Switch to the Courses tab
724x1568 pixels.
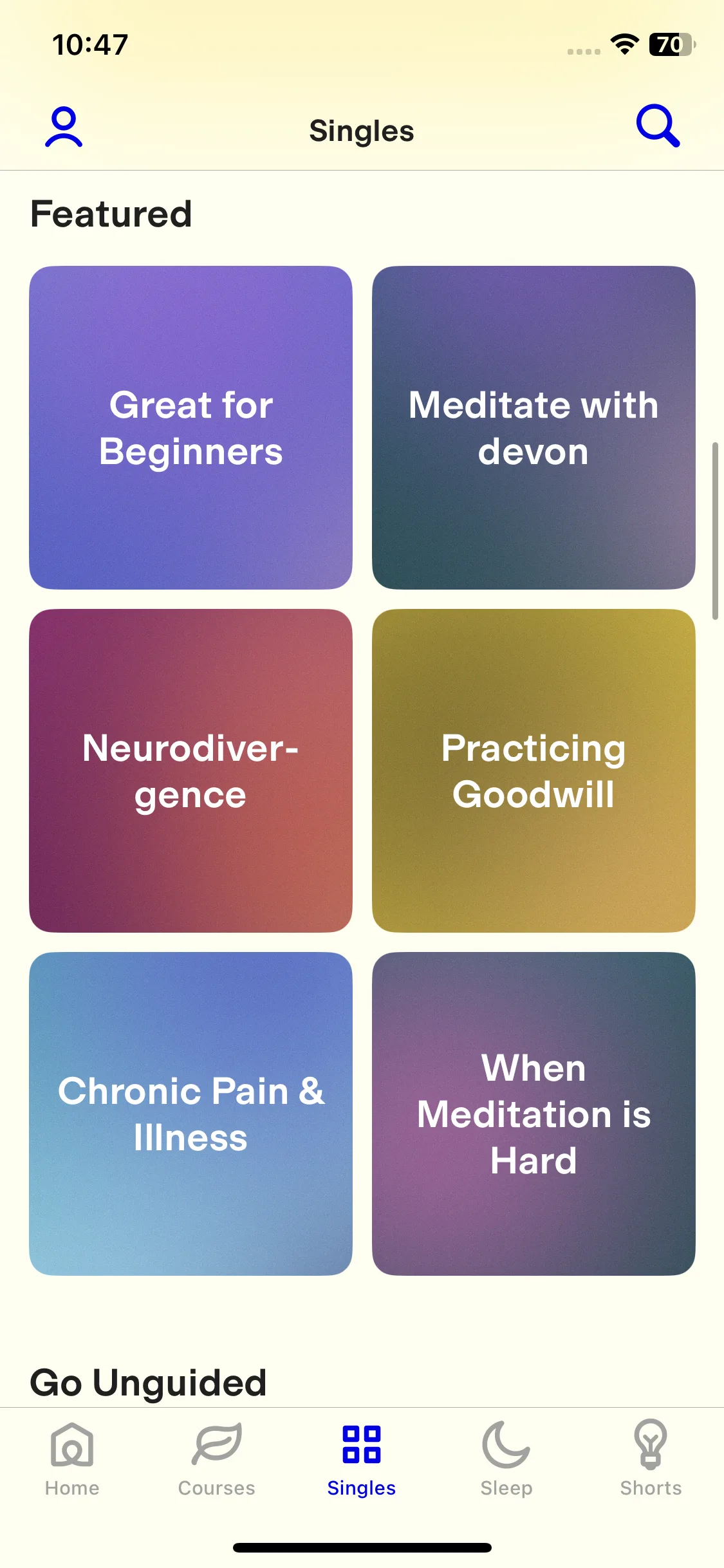pyautogui.click(x=217, y=1459)
